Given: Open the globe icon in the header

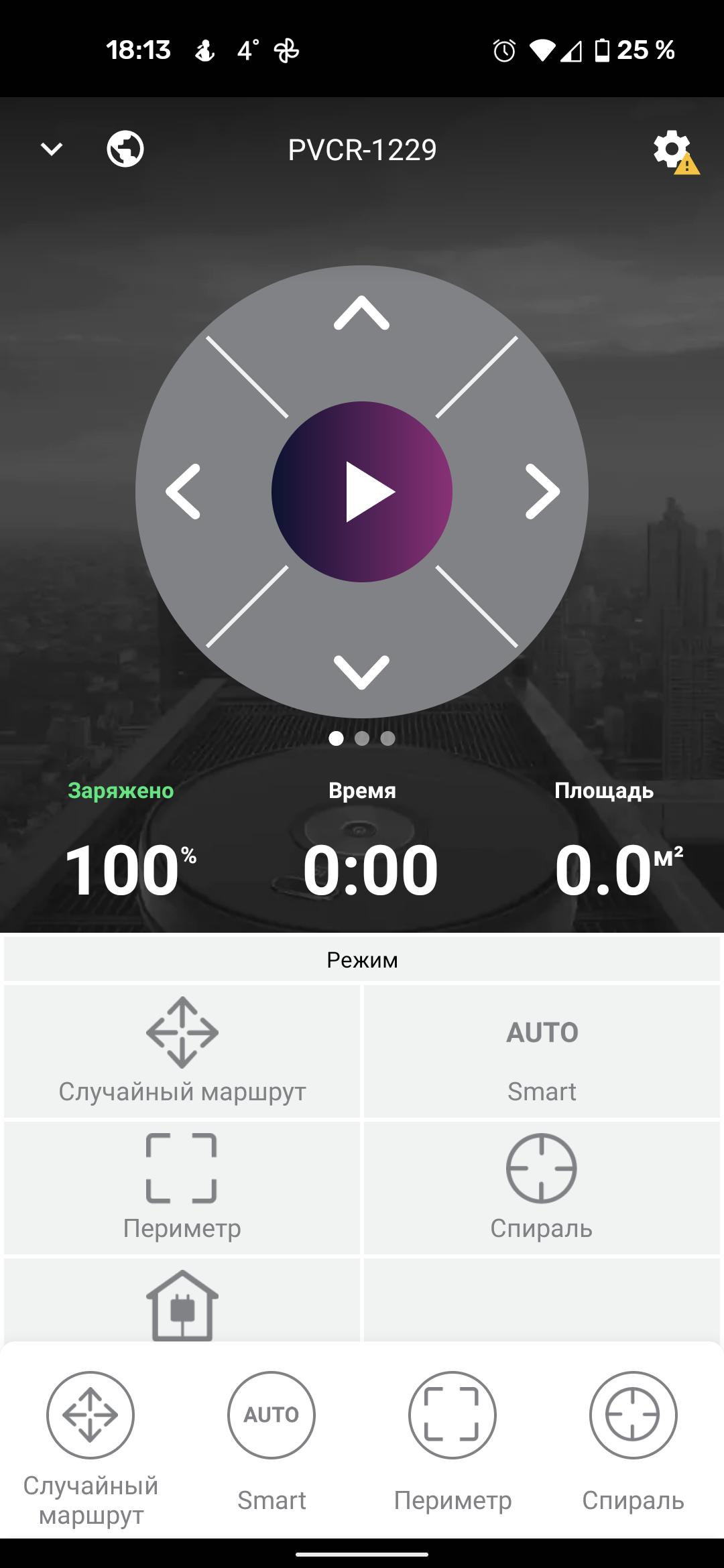Looking at the screenshot, I should [x=125, y=149].
